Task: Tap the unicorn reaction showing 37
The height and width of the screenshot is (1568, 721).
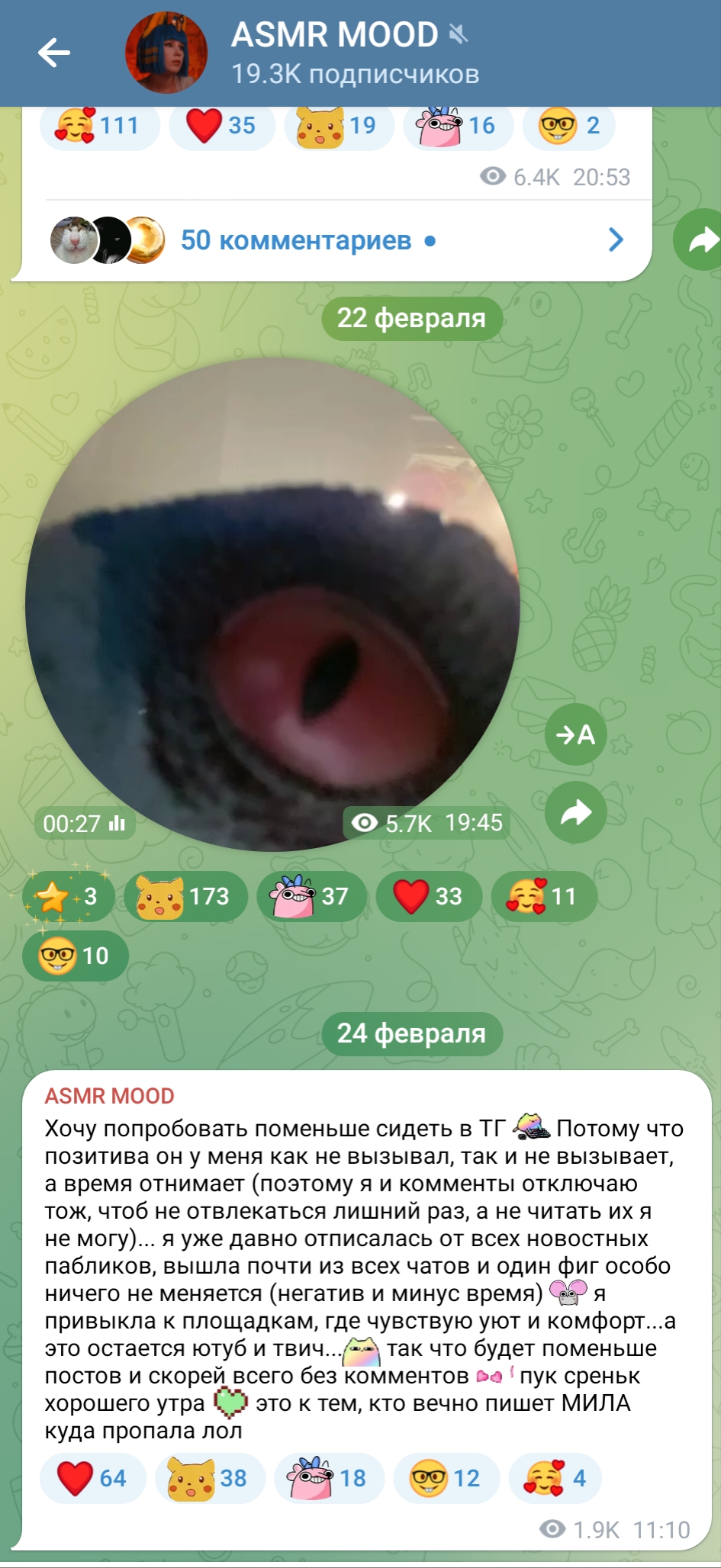Action: coord(312,896)
